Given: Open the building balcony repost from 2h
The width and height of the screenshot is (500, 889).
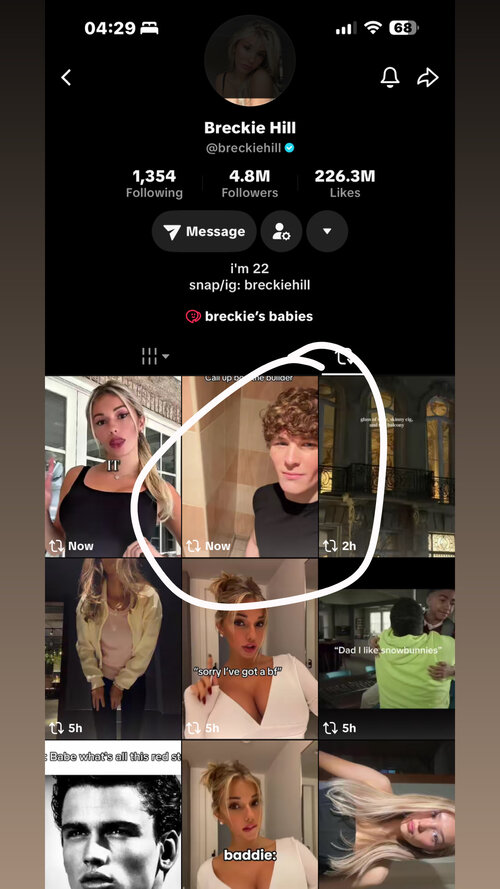Looking at the screenshot, I should (387, 466).
